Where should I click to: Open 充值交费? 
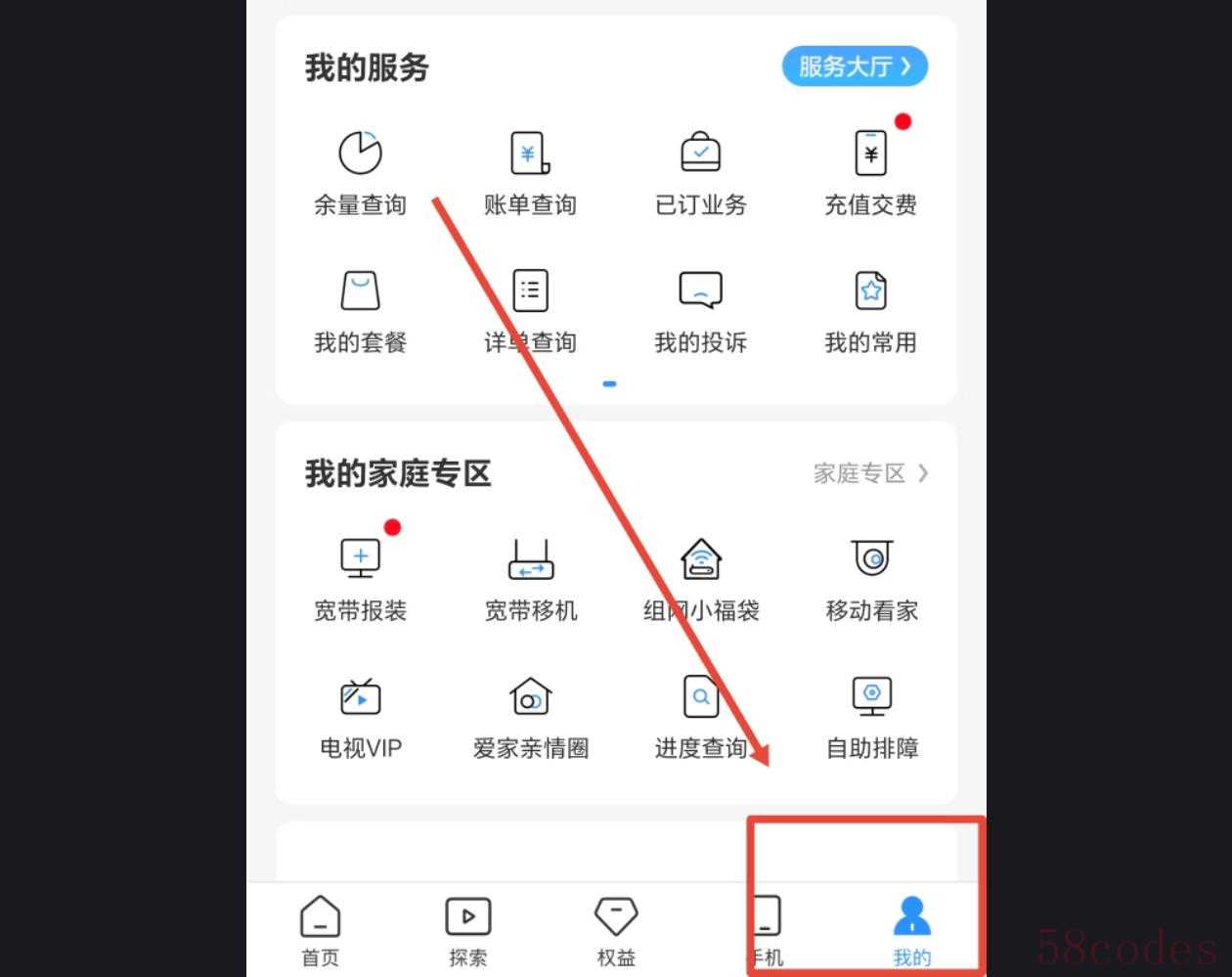click(870, 172)
